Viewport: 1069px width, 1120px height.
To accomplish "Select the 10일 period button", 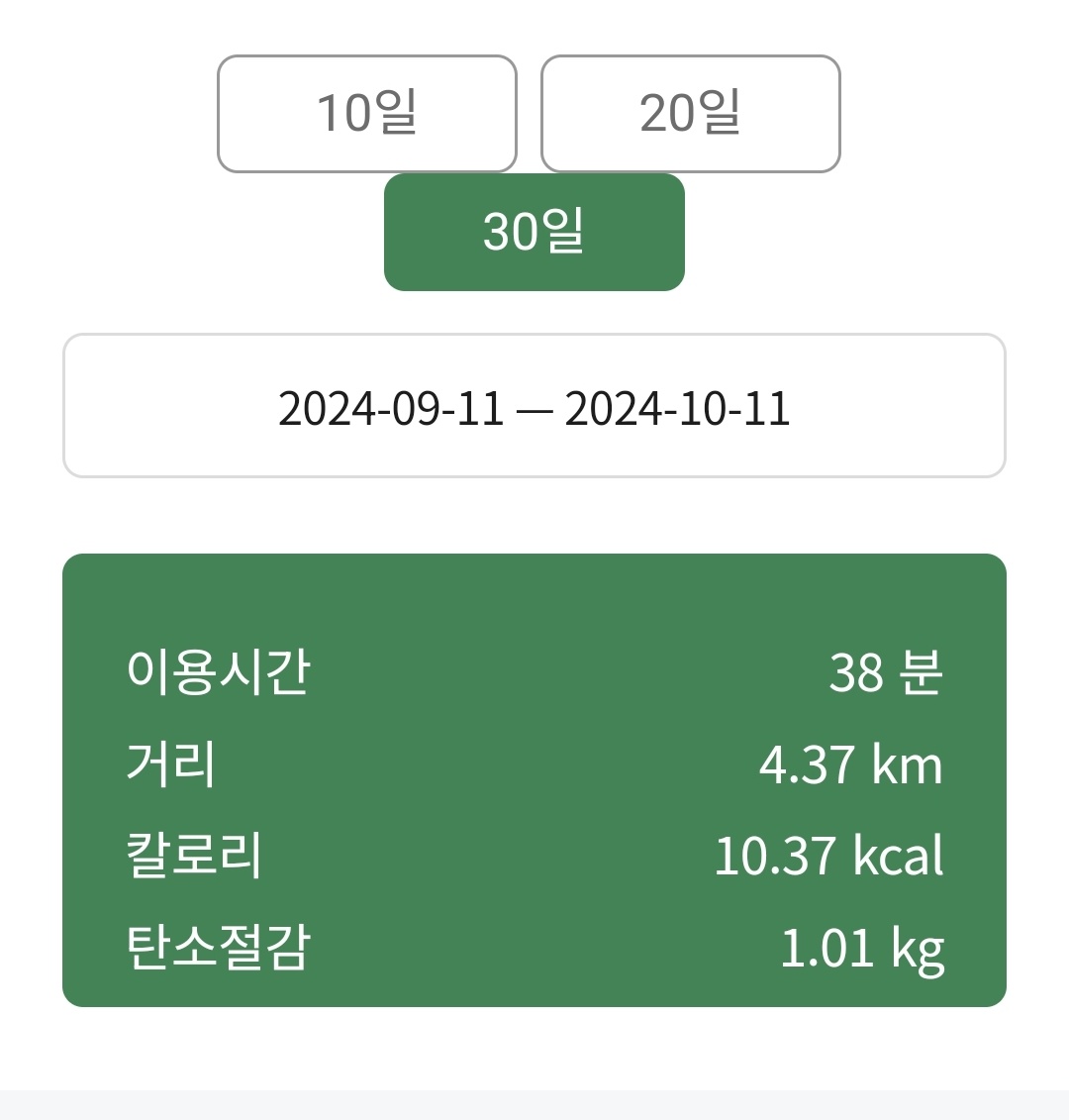I will 367,114.
